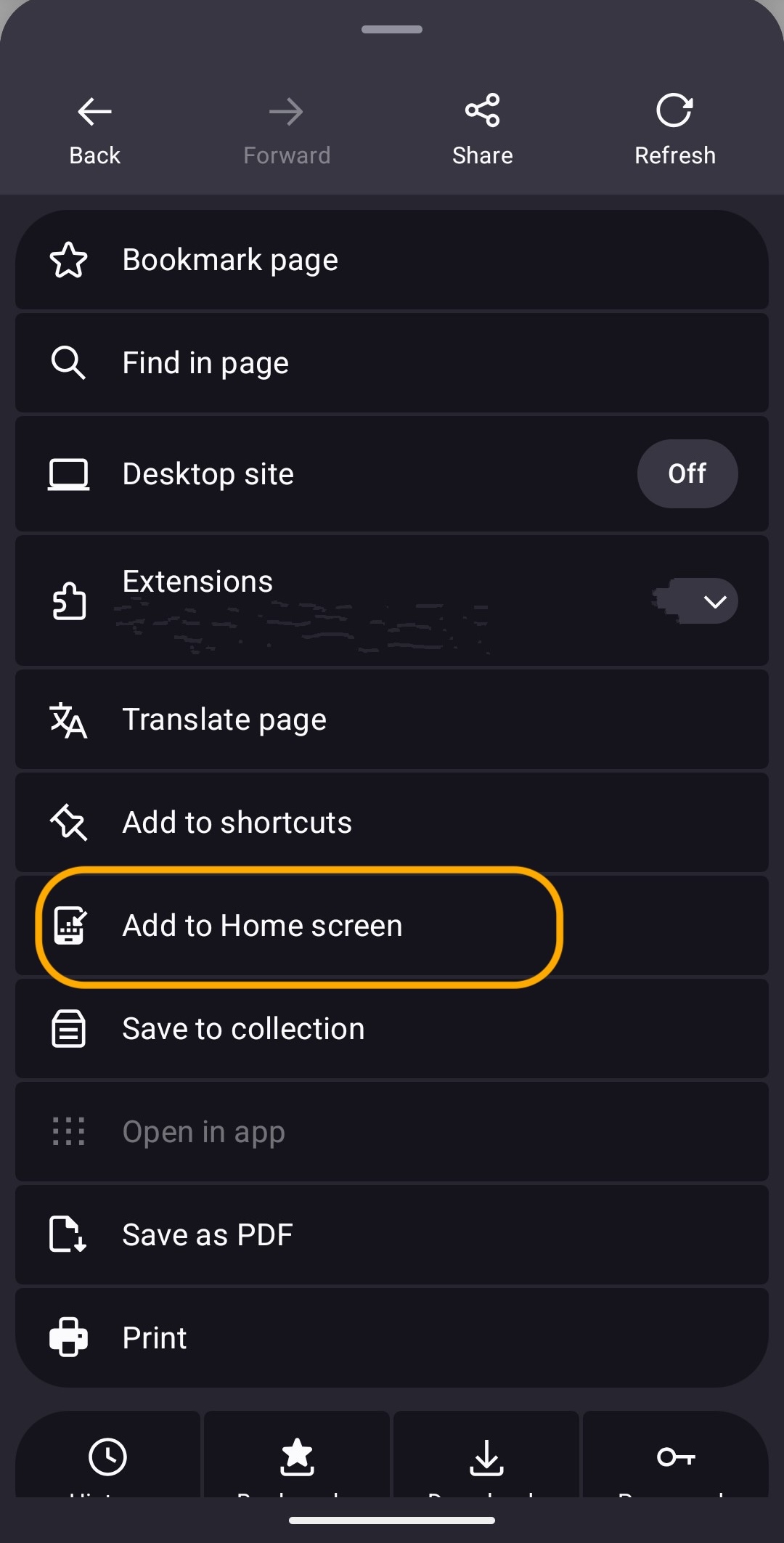
Task: Go back to the previous page
Action: [x=94, y=128]
